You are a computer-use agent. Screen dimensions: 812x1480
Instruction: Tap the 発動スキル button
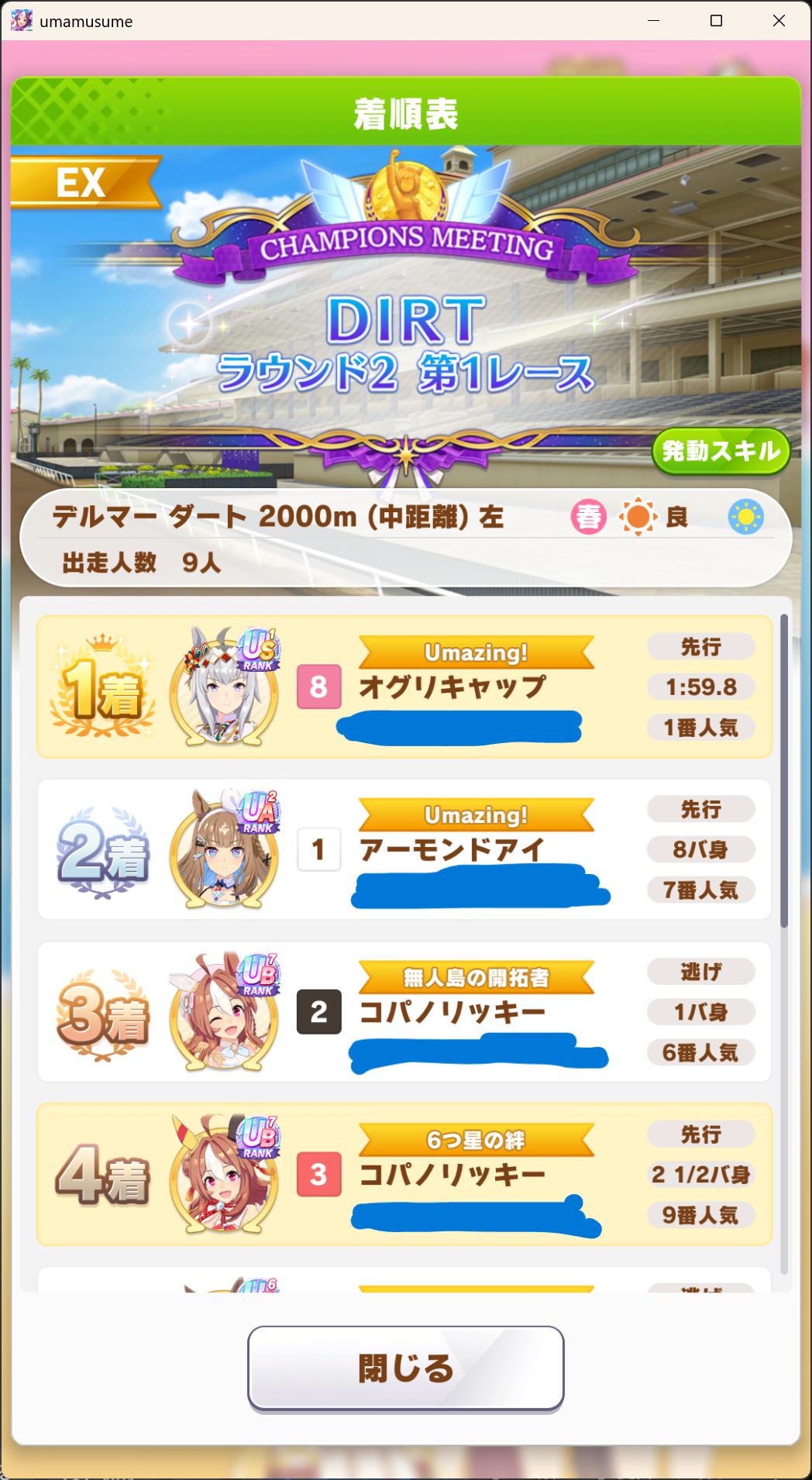(720, 451)
